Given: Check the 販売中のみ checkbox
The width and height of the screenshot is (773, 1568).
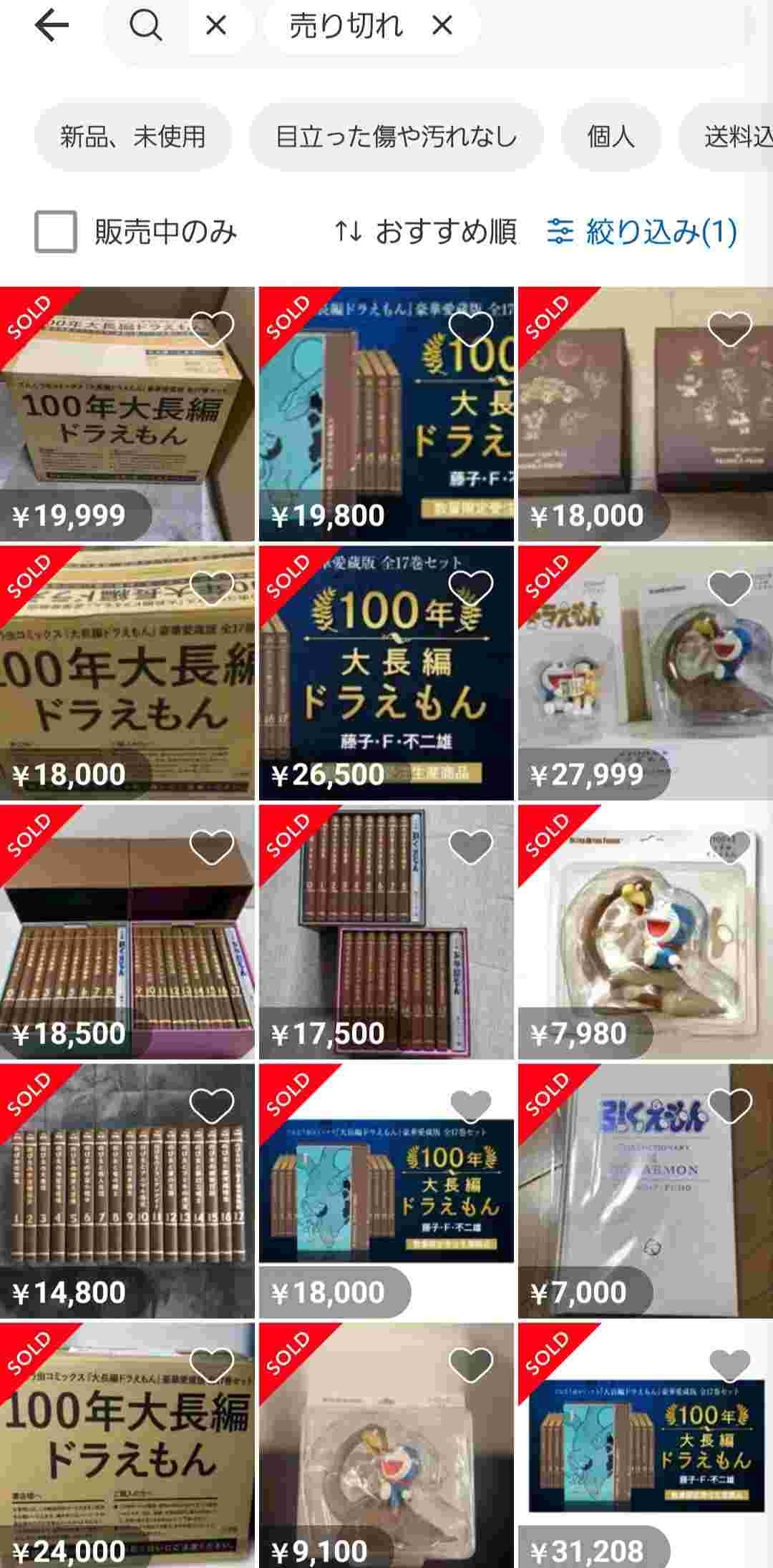Looking at the screenshot, I should pyautogui.click(x=56, y=232).
